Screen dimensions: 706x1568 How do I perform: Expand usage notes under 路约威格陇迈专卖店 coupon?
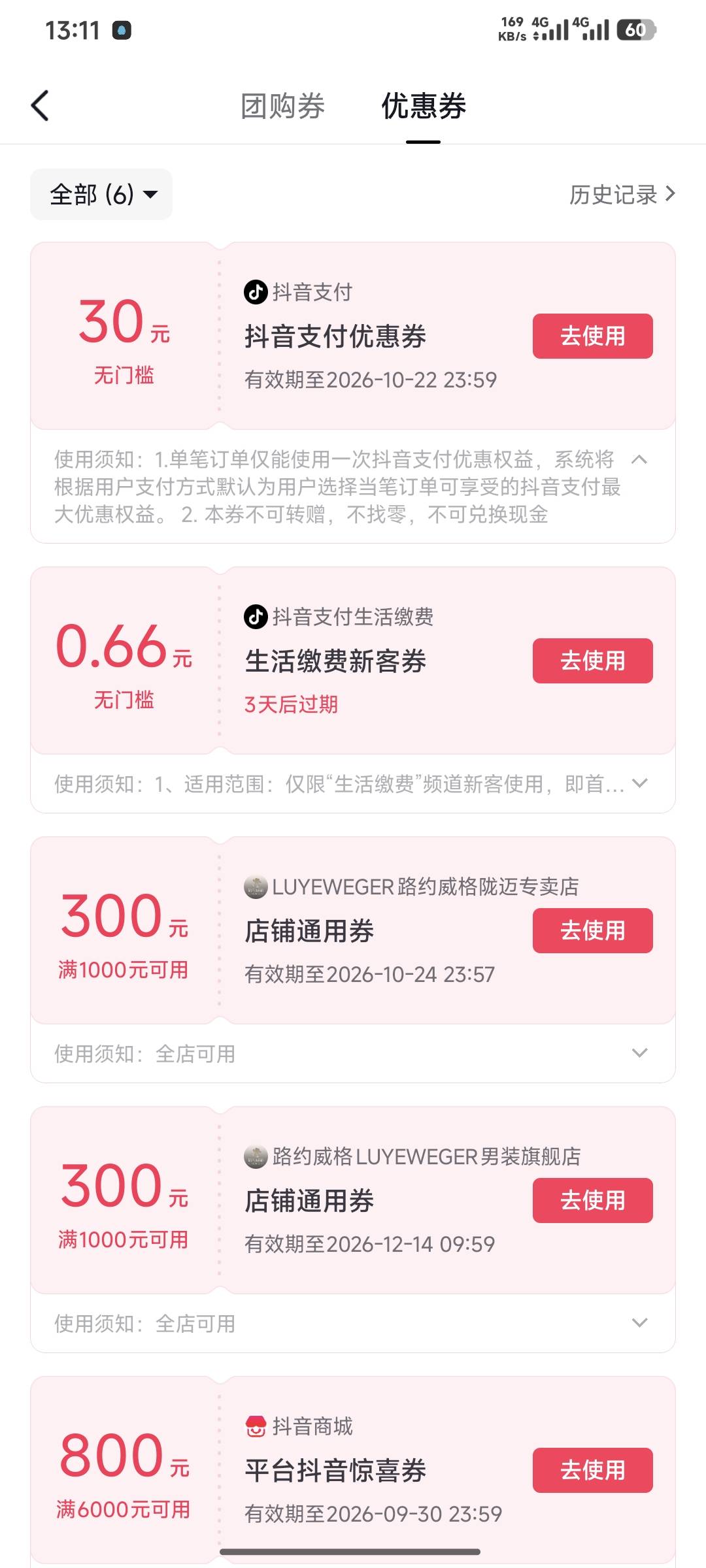(639, 1053)
